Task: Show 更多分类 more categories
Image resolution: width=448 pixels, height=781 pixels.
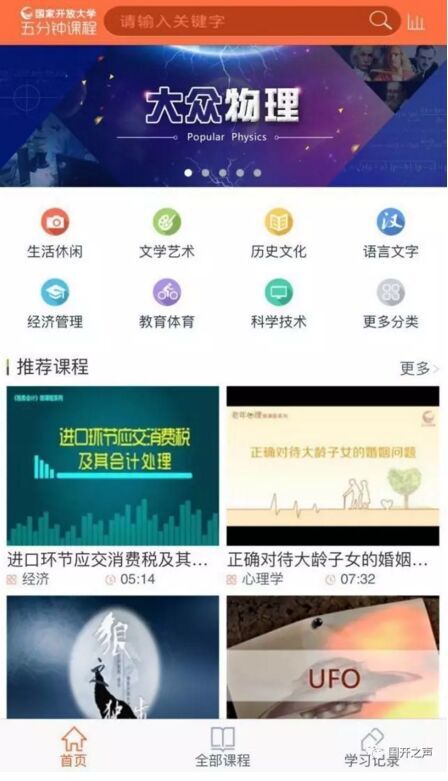Action: pos(391,304)
